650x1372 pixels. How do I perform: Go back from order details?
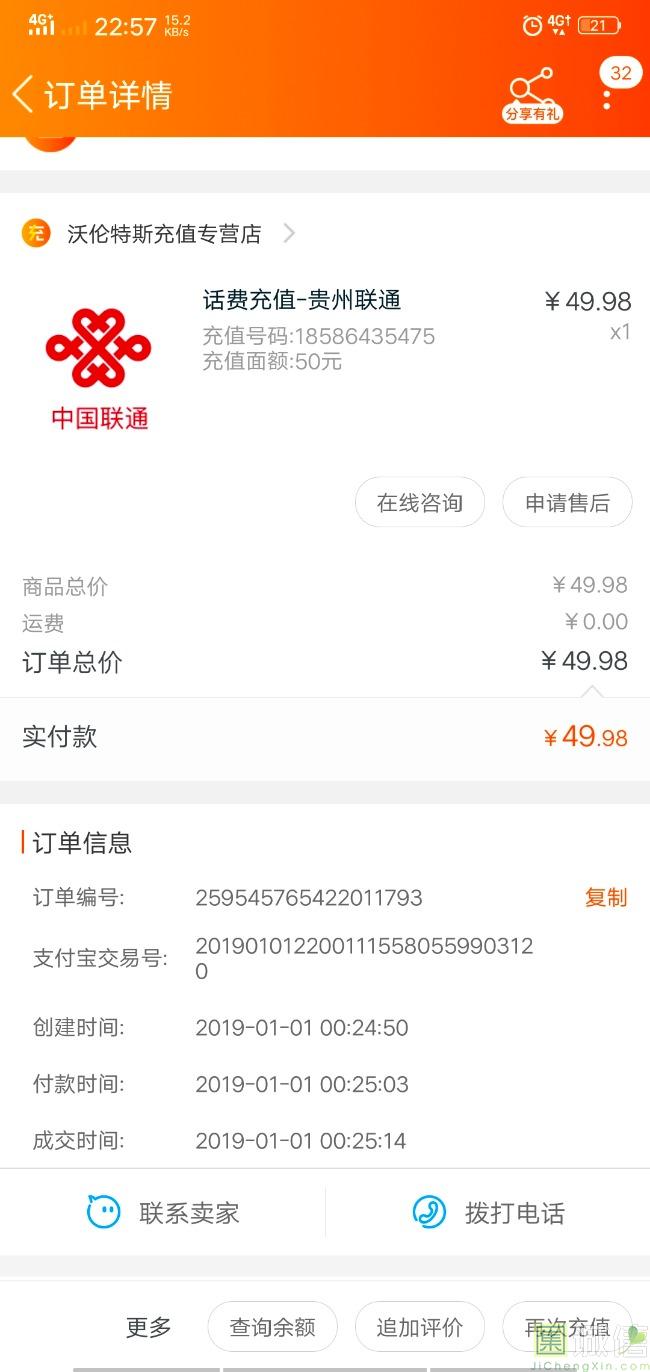[22, 94]
